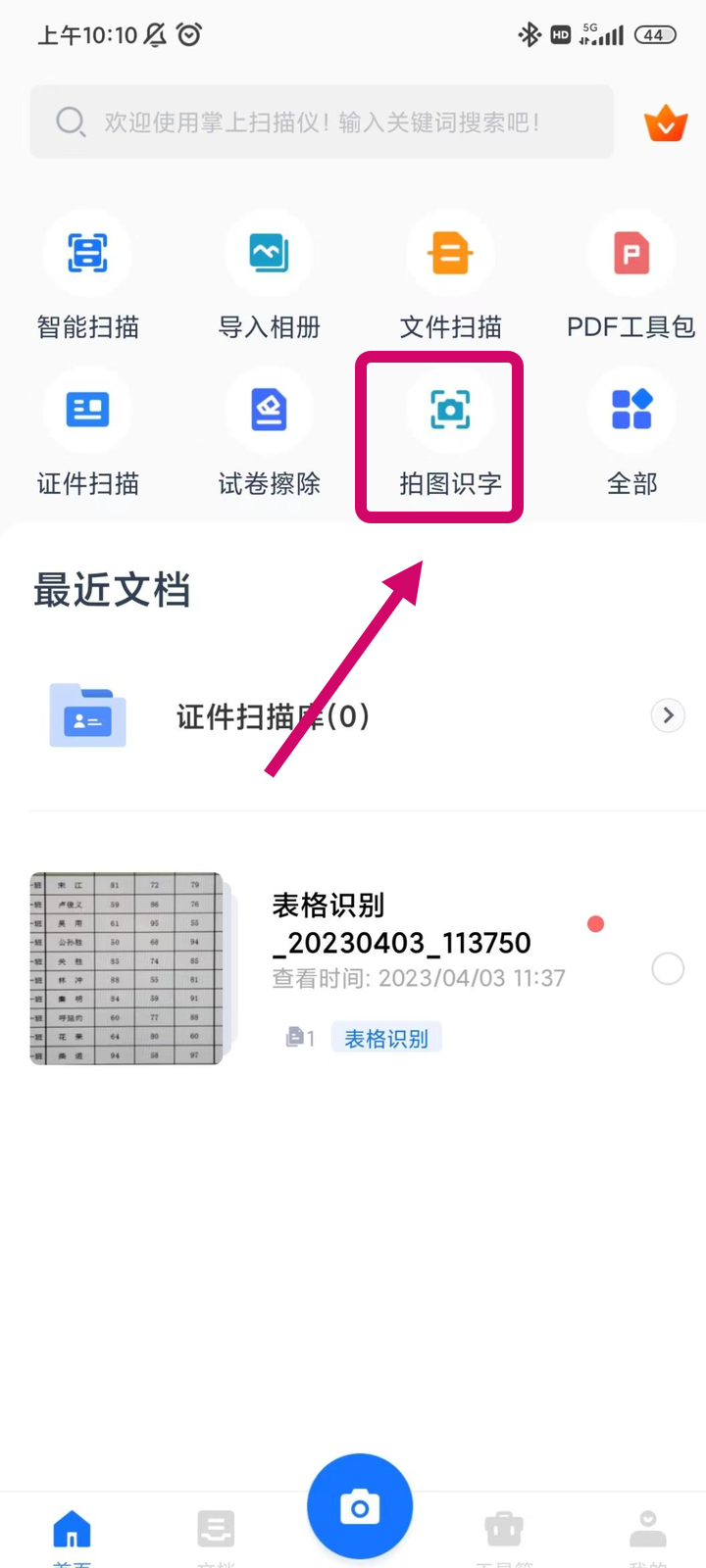Tap the blue camera capture button
Screen dimensions: 706x1568
(360, 1506)
